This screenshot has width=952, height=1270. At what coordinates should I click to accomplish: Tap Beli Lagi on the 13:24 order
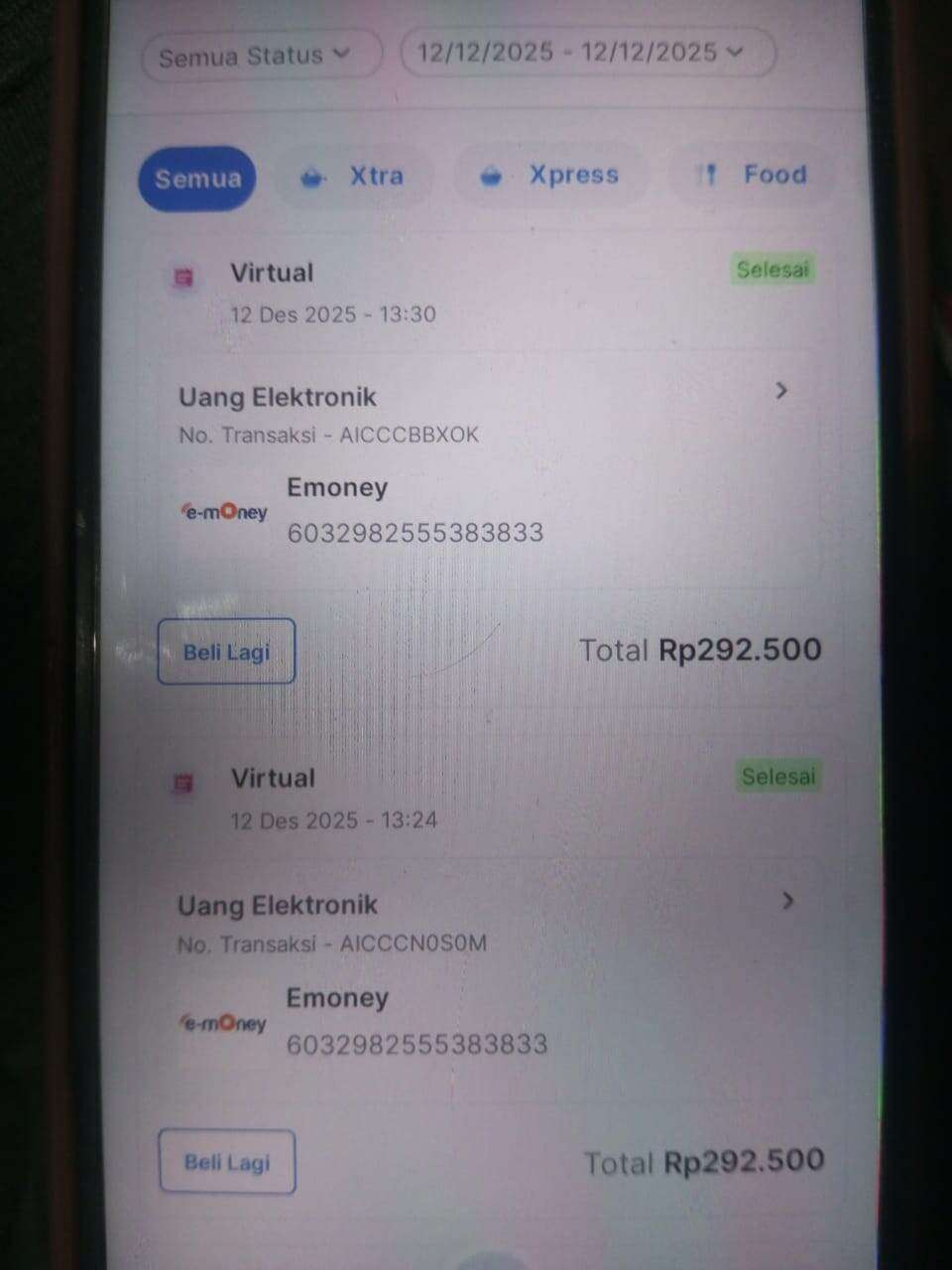(x=227, y=1162)
